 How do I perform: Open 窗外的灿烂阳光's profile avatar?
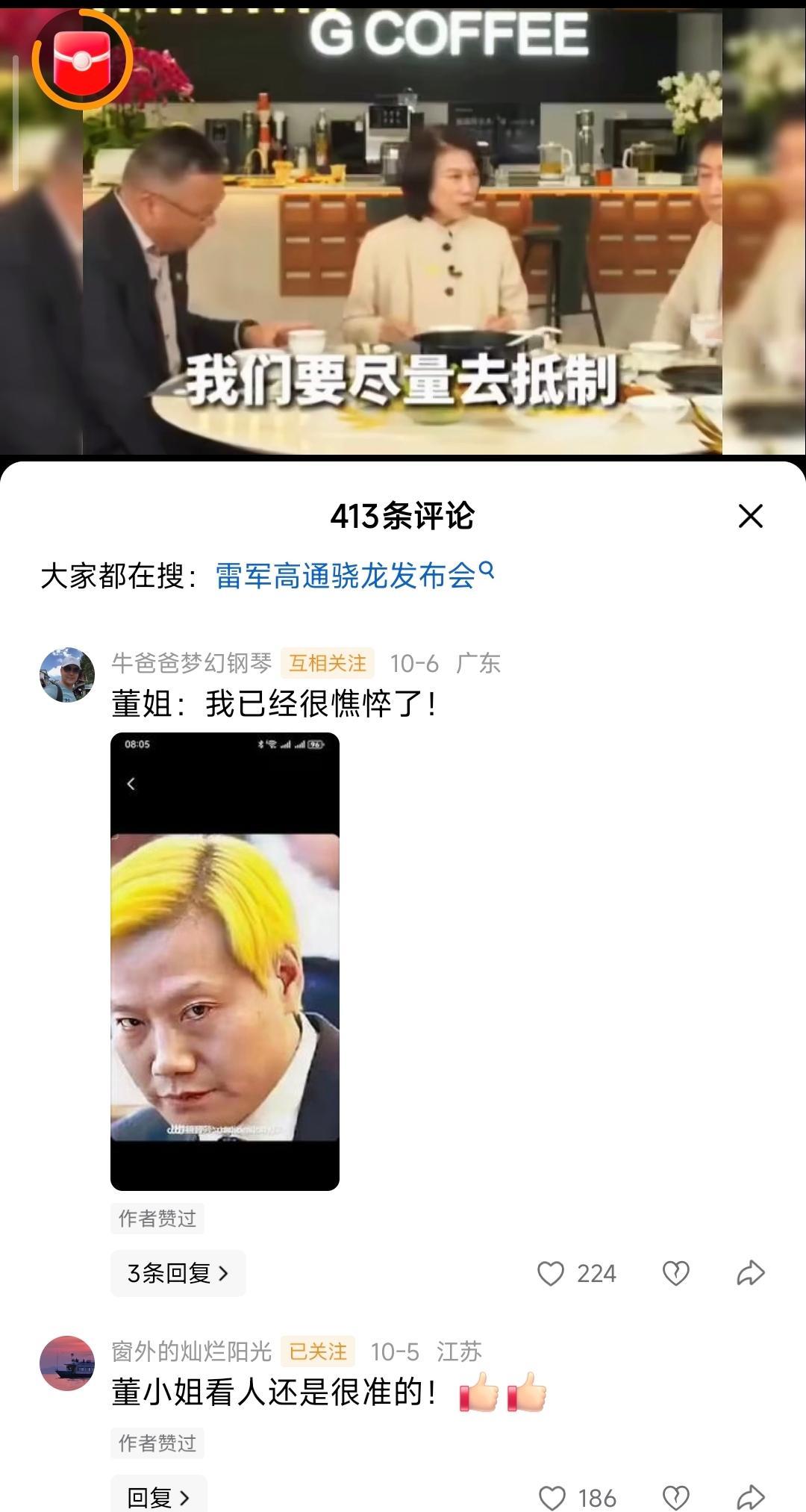pos(67,1363)
